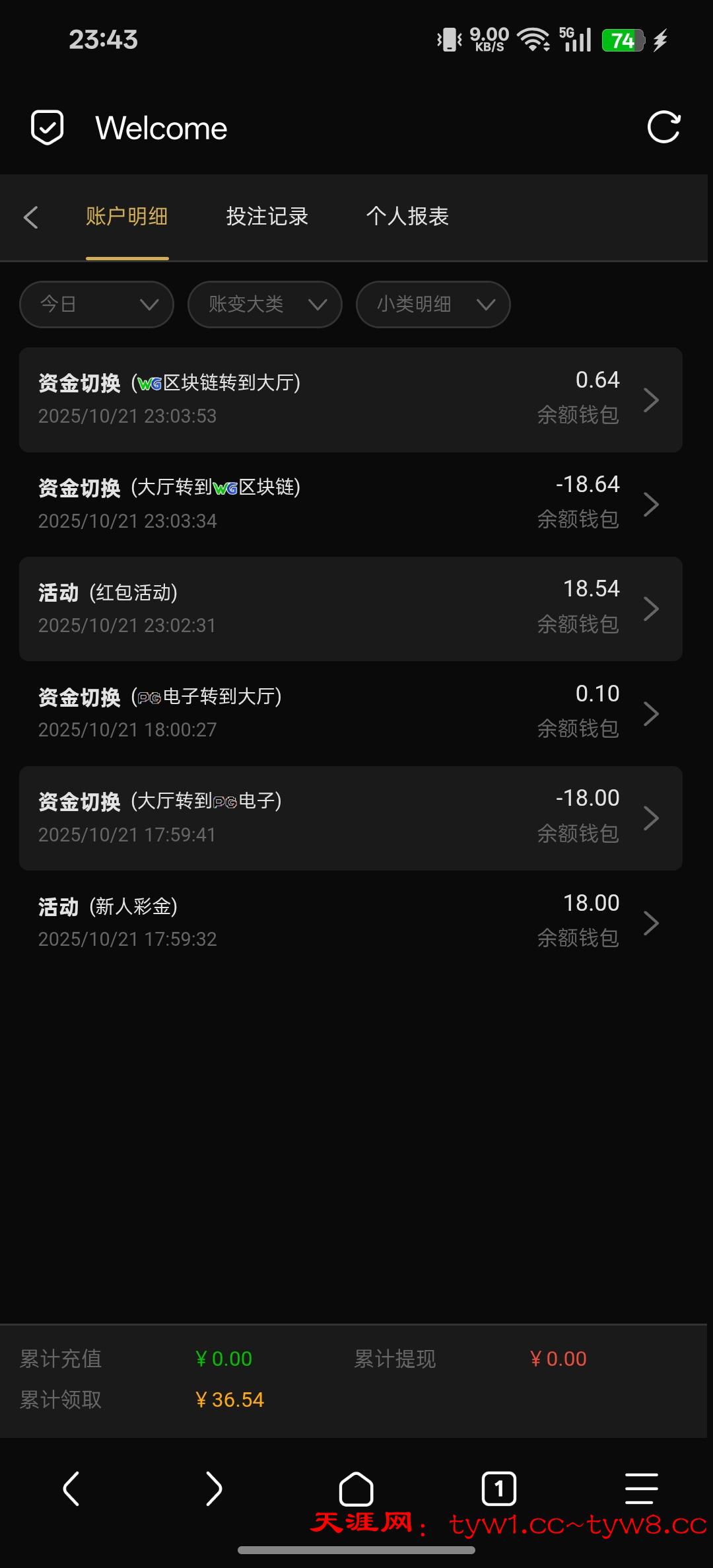Open the browser tabs switcher

(x=499, y=1489)
